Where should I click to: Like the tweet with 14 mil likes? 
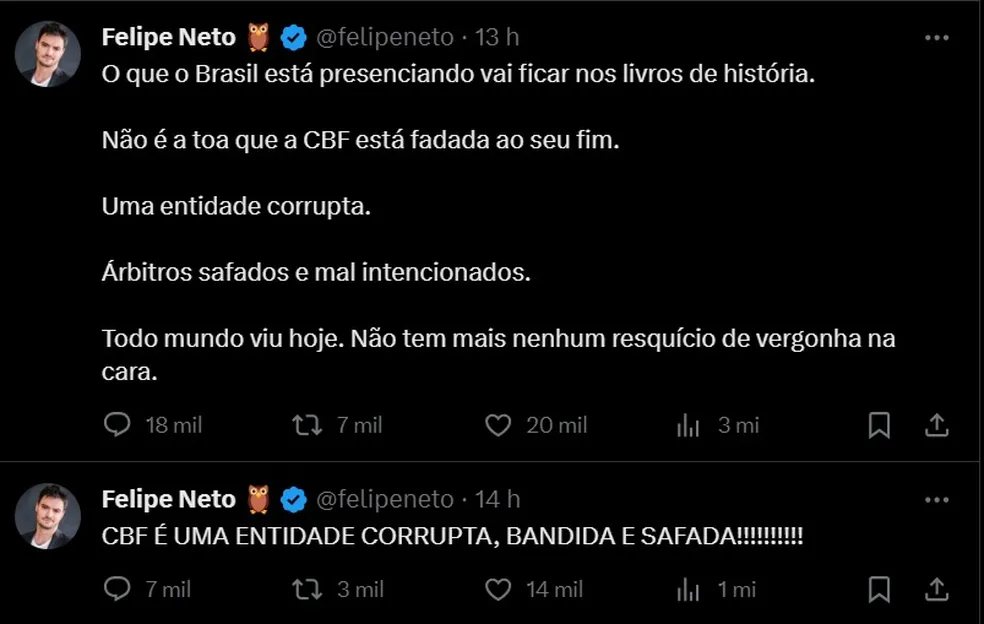498,589
